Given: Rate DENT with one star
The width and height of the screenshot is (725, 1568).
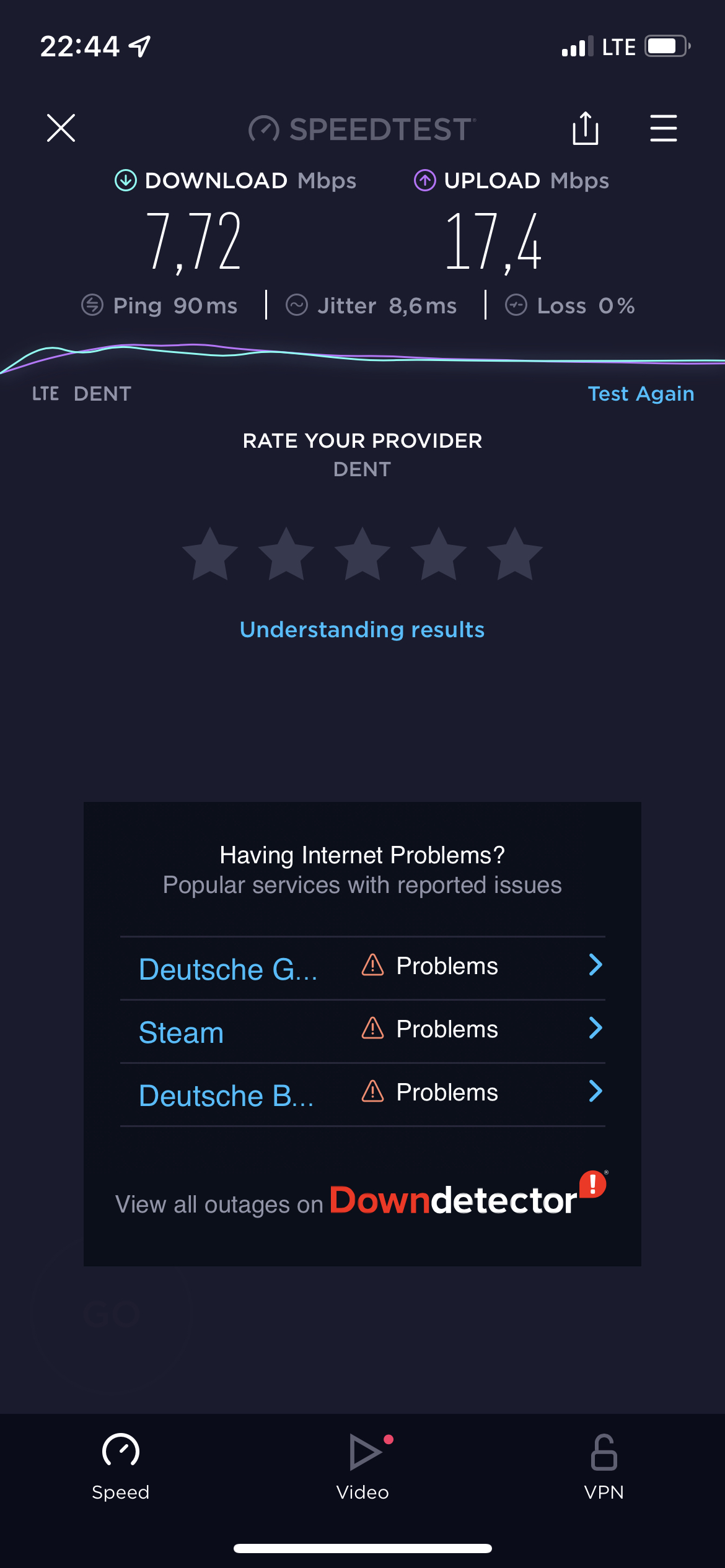Looking at the screenshot, I should [x=210, y=554].
